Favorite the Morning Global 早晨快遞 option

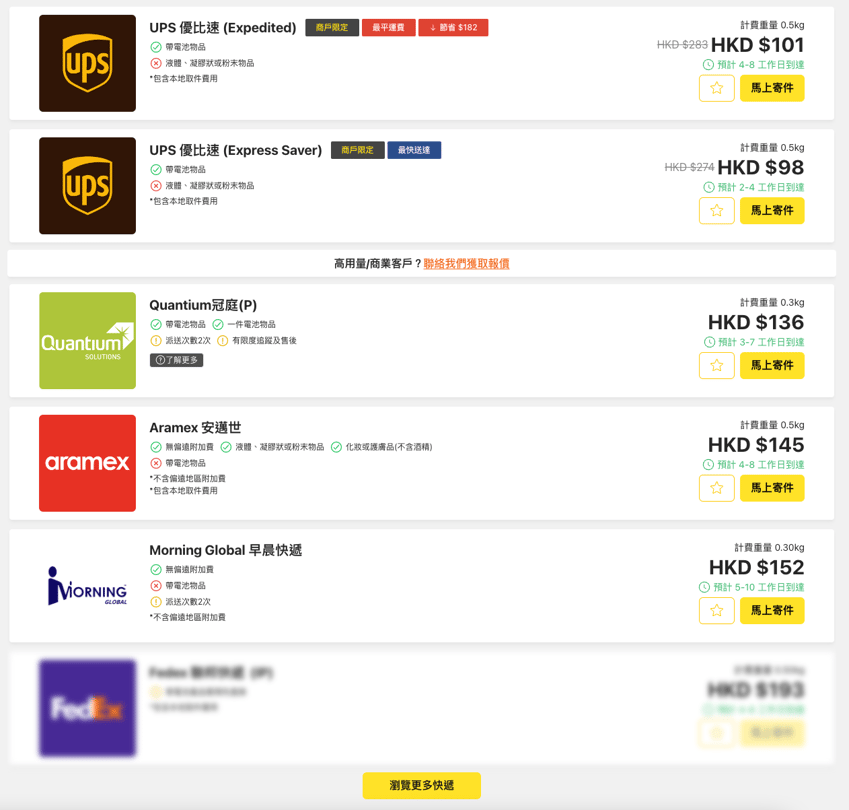[x=717, y=610]
